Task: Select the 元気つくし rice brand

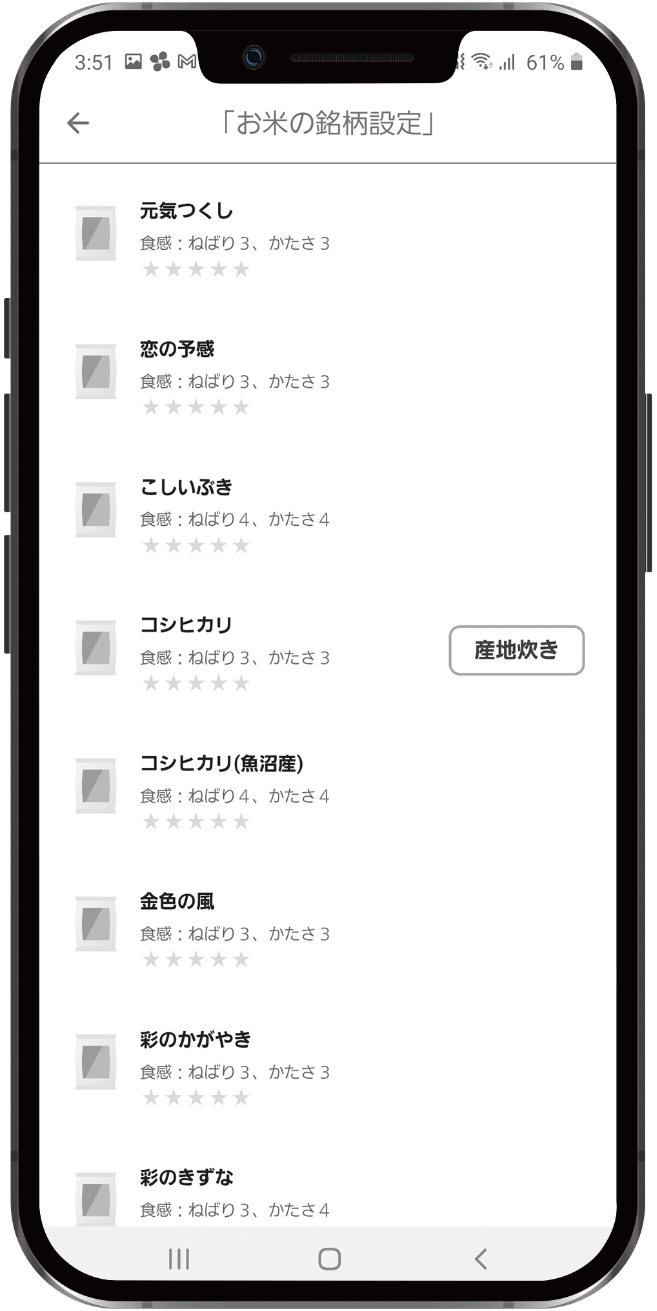Action: point(187,212)
